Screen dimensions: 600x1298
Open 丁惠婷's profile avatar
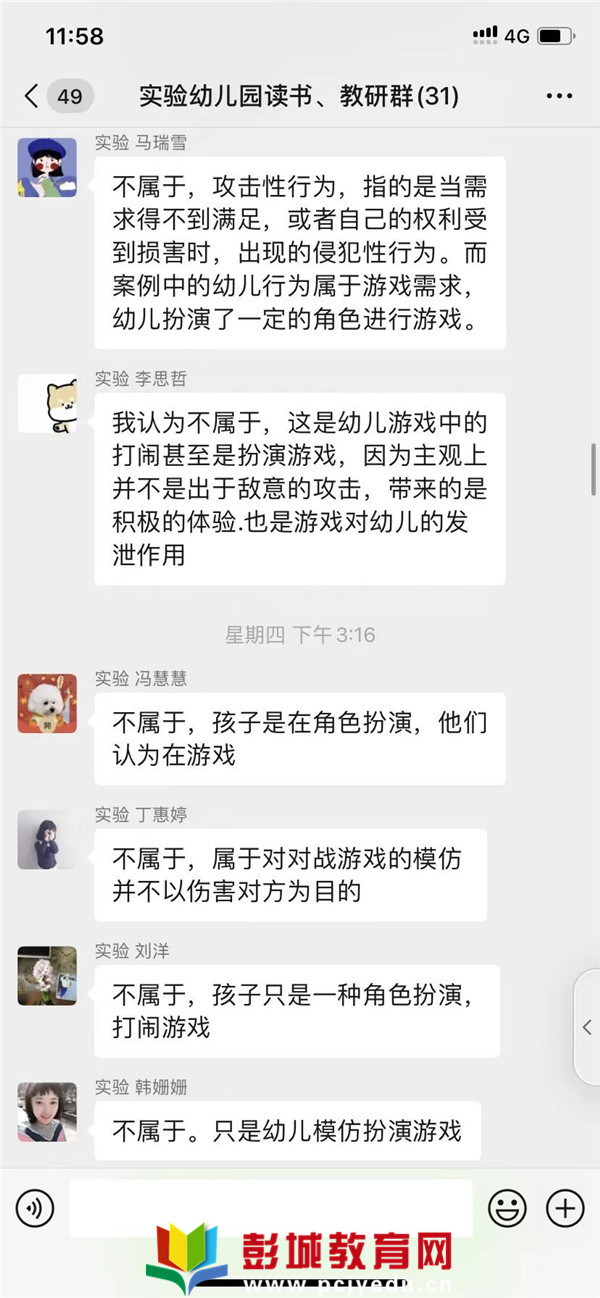47,839
